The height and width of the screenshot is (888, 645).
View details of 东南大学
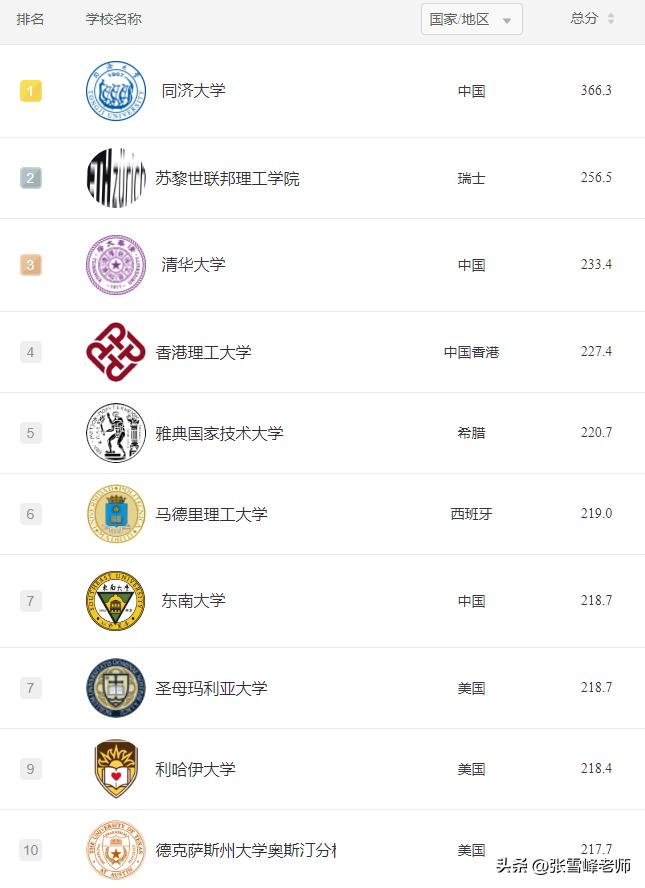pyautogui.click(x=193, y=600)
